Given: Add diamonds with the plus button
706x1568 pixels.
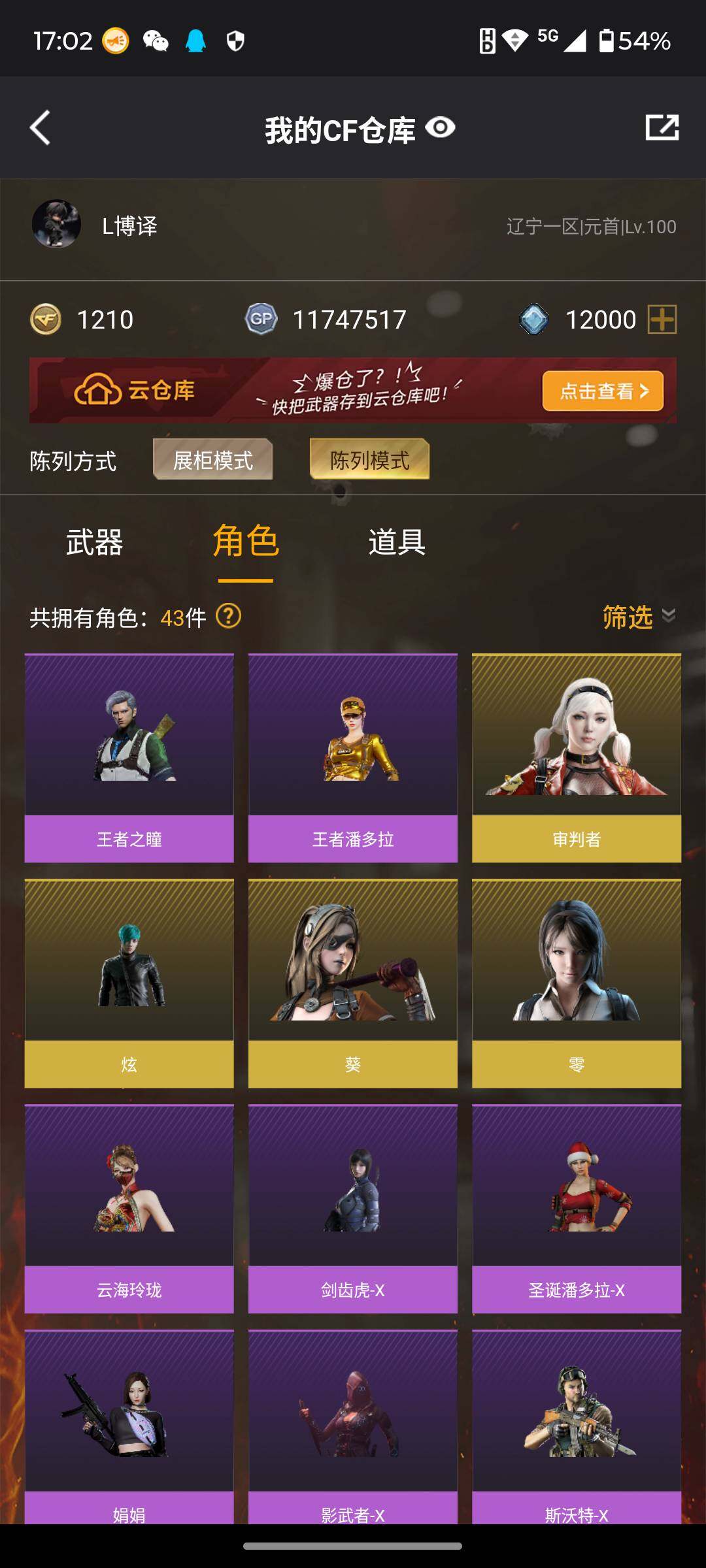Looking at the screenshot, I should (x=662, y=319).
